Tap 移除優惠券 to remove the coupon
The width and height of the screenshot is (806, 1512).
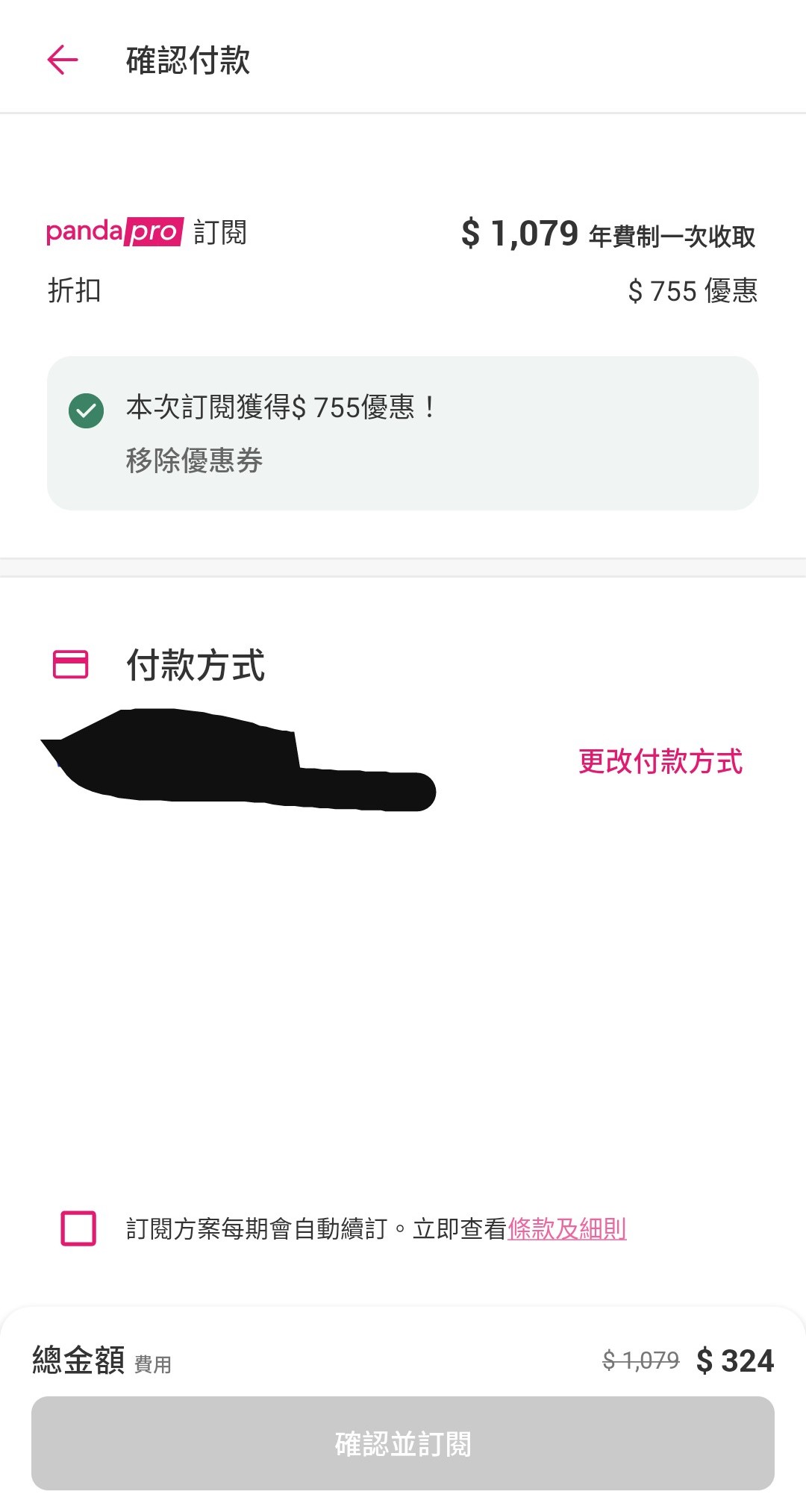pos(194,460)
